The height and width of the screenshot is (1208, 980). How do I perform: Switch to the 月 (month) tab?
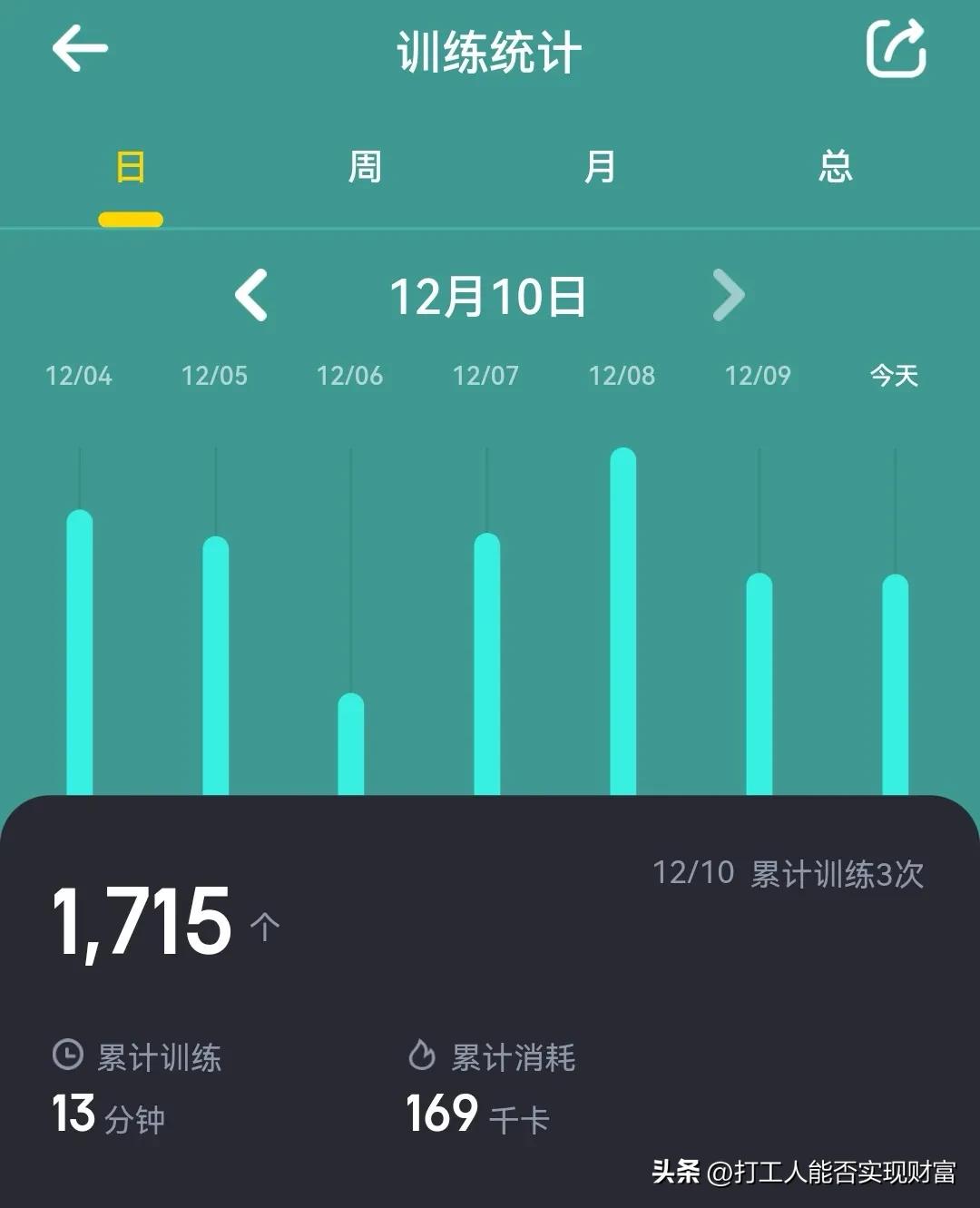[600, 168]
